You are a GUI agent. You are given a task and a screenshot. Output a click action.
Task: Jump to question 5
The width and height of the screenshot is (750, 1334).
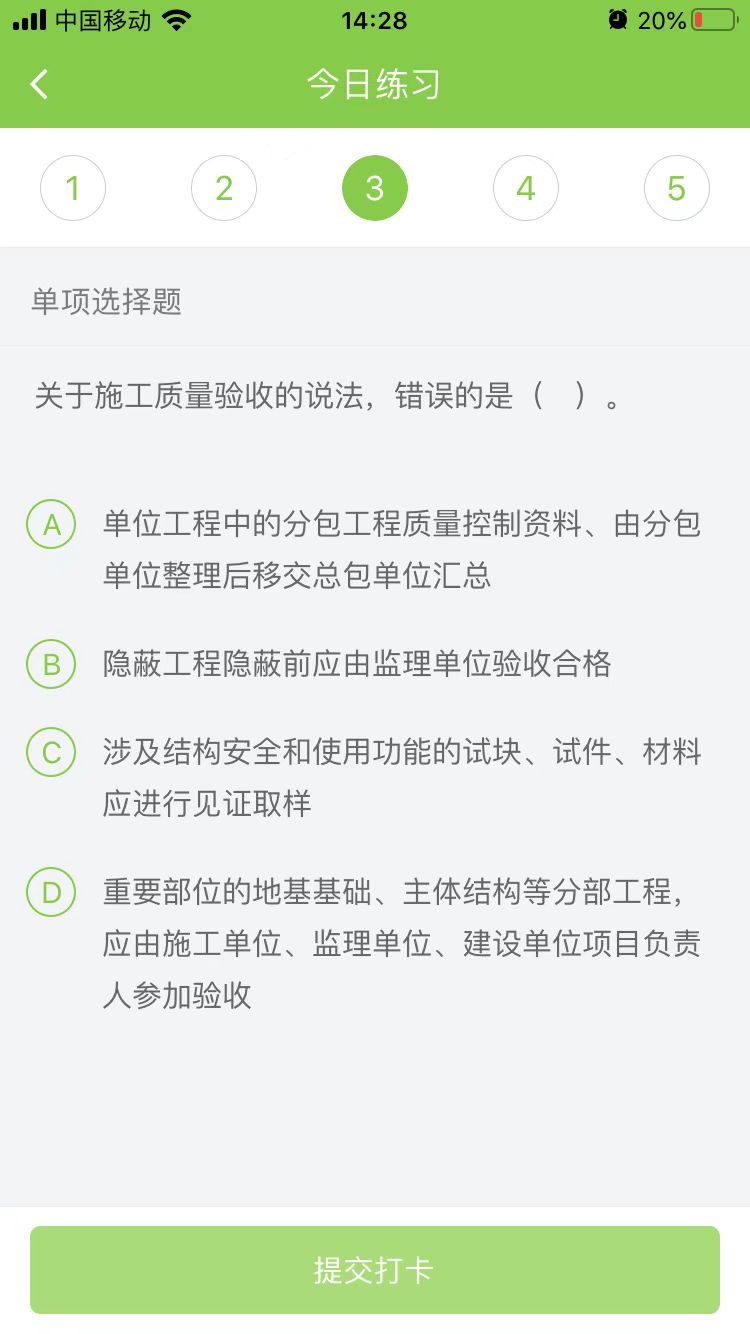click(677, 188)
